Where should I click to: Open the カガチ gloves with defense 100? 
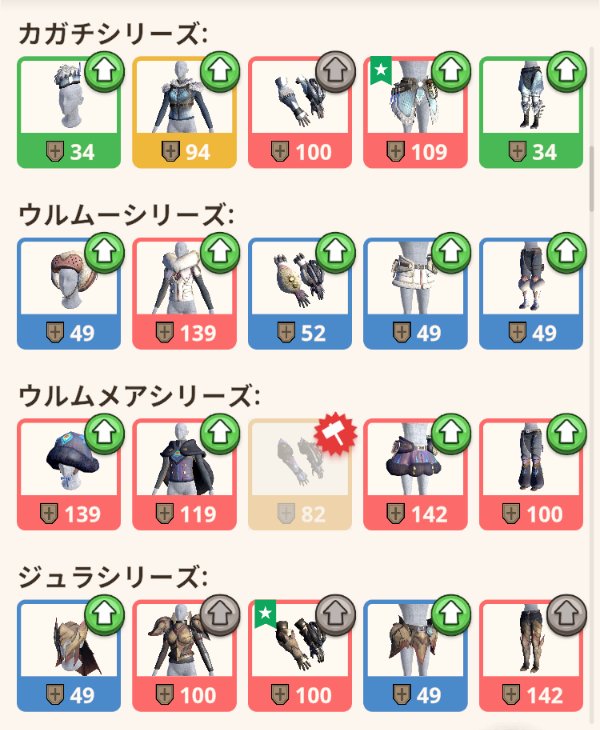[x=299, y=112]
